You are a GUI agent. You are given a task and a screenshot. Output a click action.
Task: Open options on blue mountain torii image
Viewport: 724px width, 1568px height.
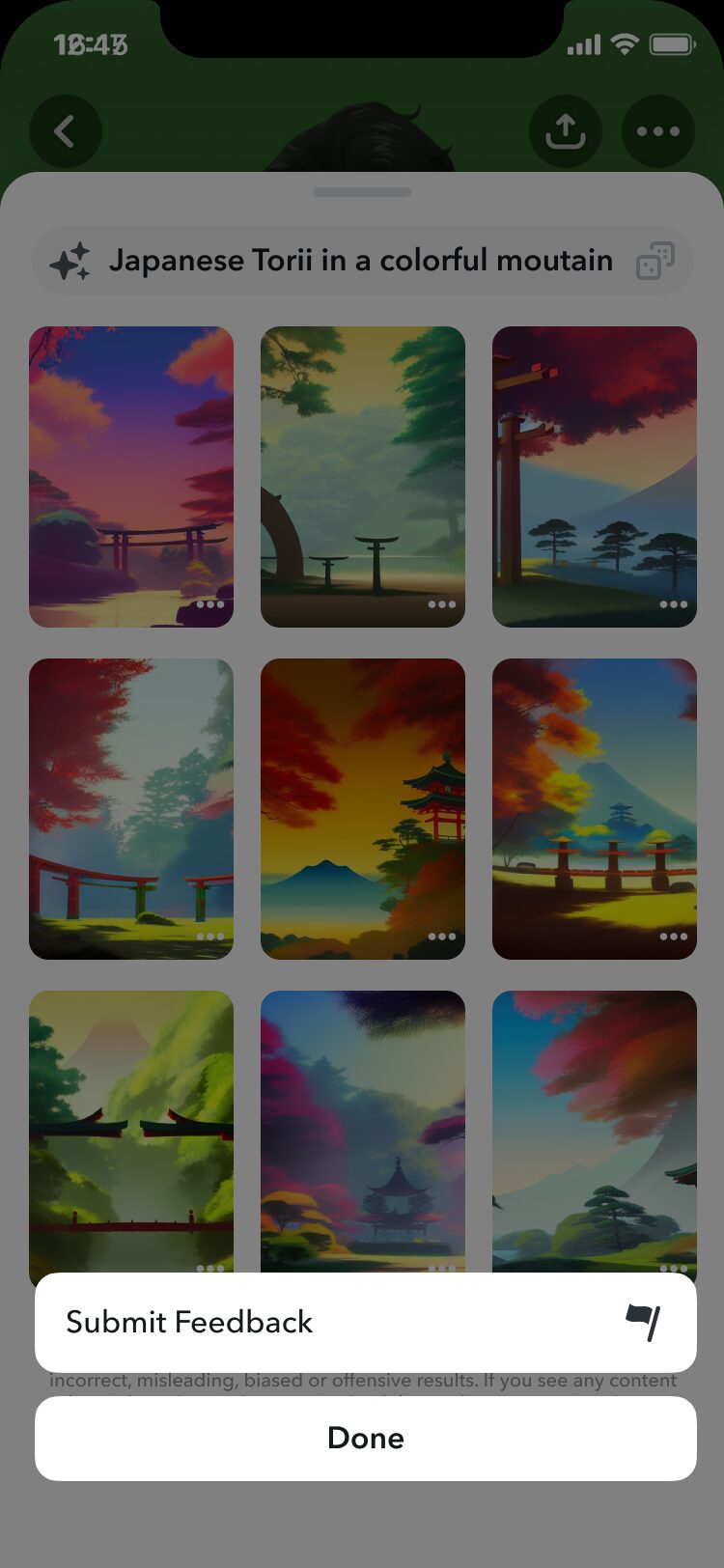pos(673,937)
